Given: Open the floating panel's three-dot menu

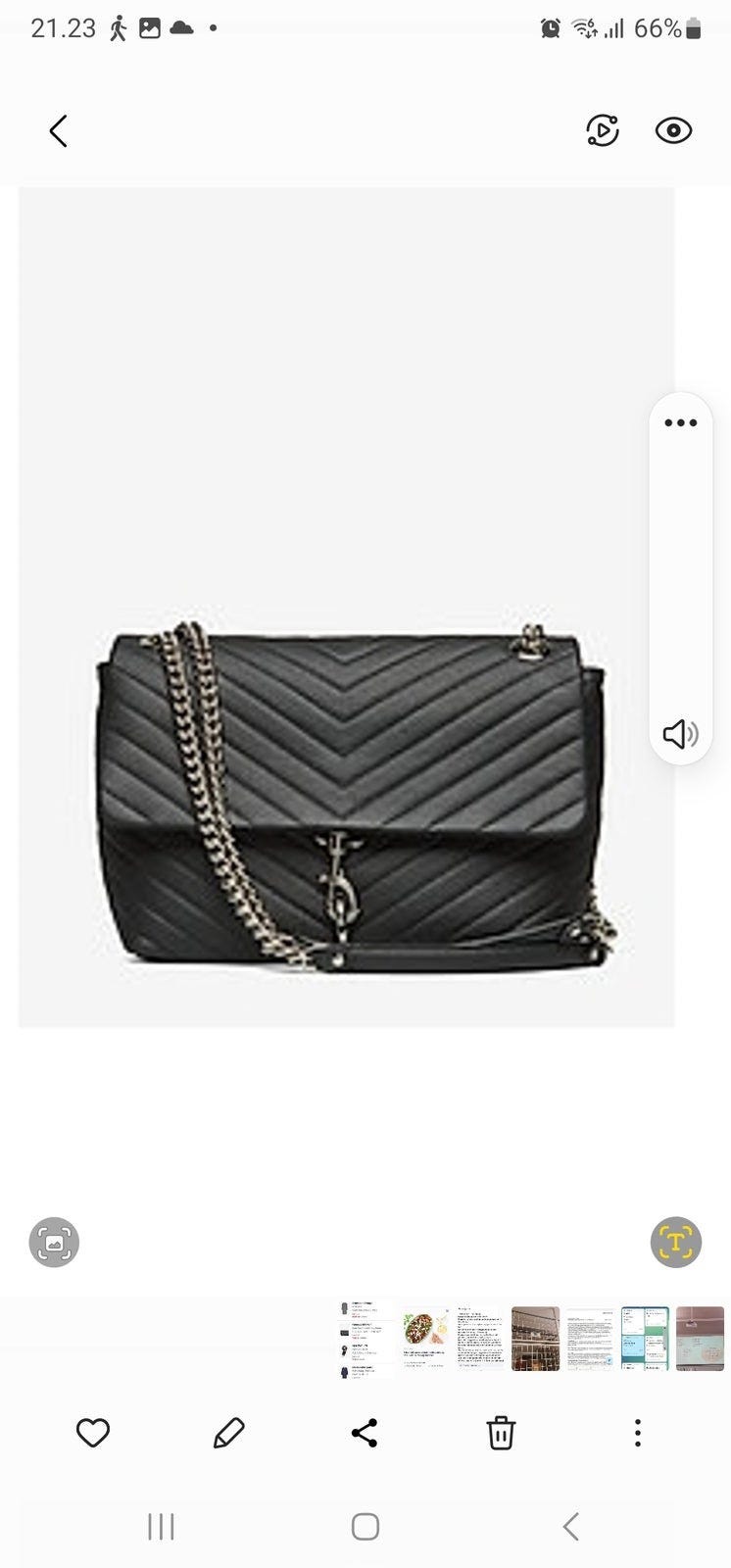Looking at the screenshot, I should click(681, 423).
